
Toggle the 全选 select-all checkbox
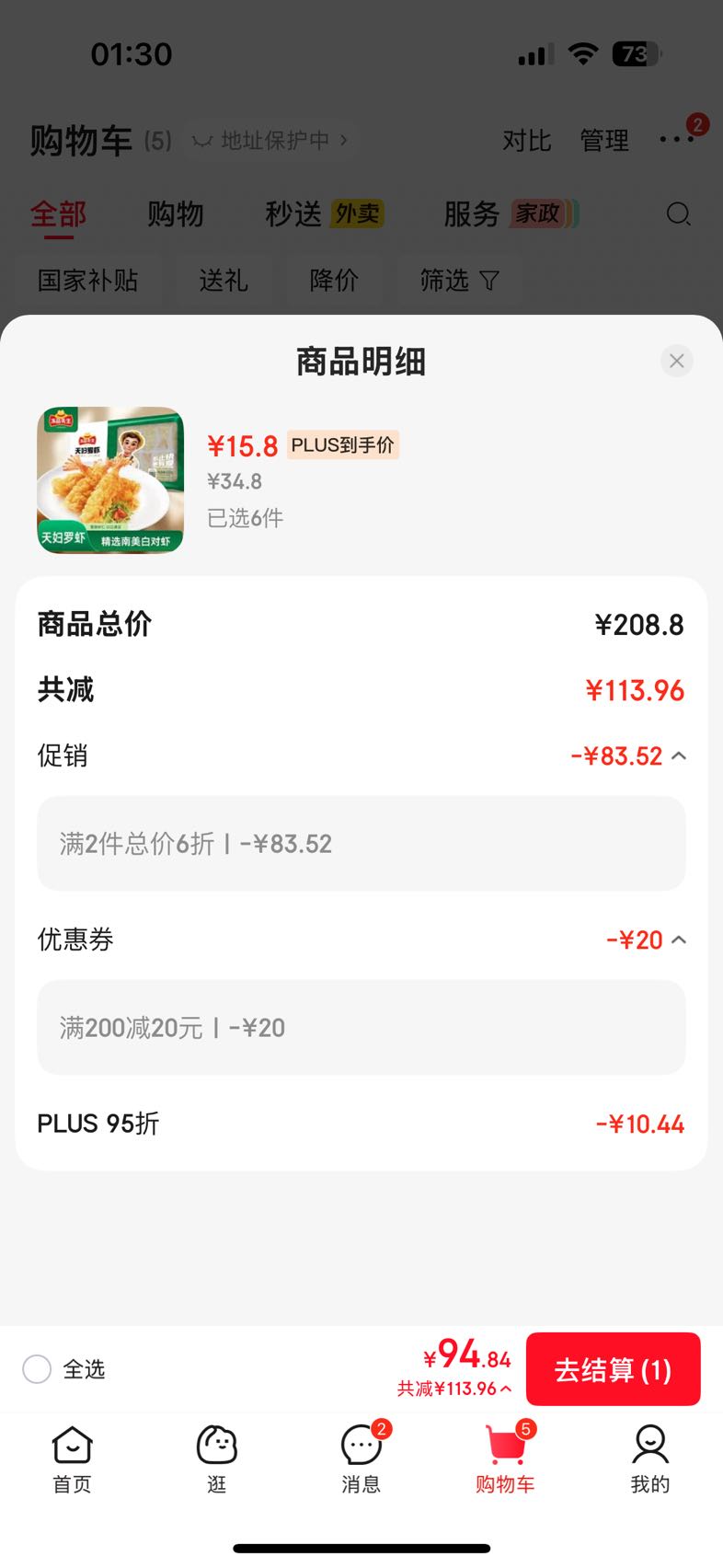tap(37, 1369)
